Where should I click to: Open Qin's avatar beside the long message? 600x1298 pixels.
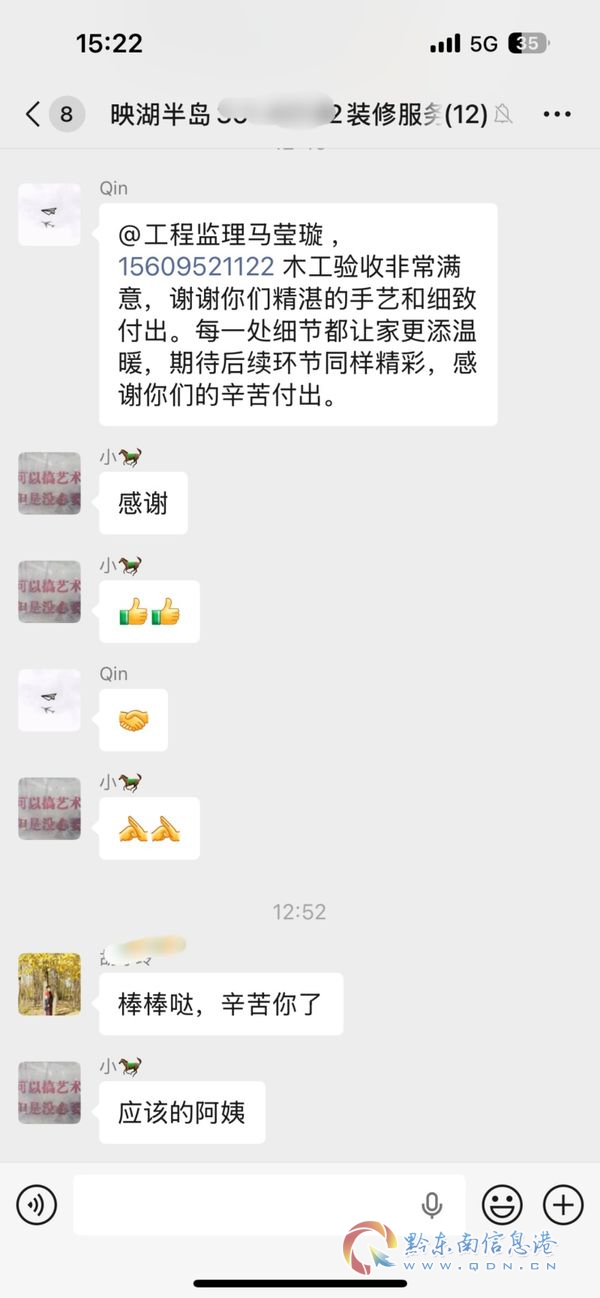click(x=50, y=214)
